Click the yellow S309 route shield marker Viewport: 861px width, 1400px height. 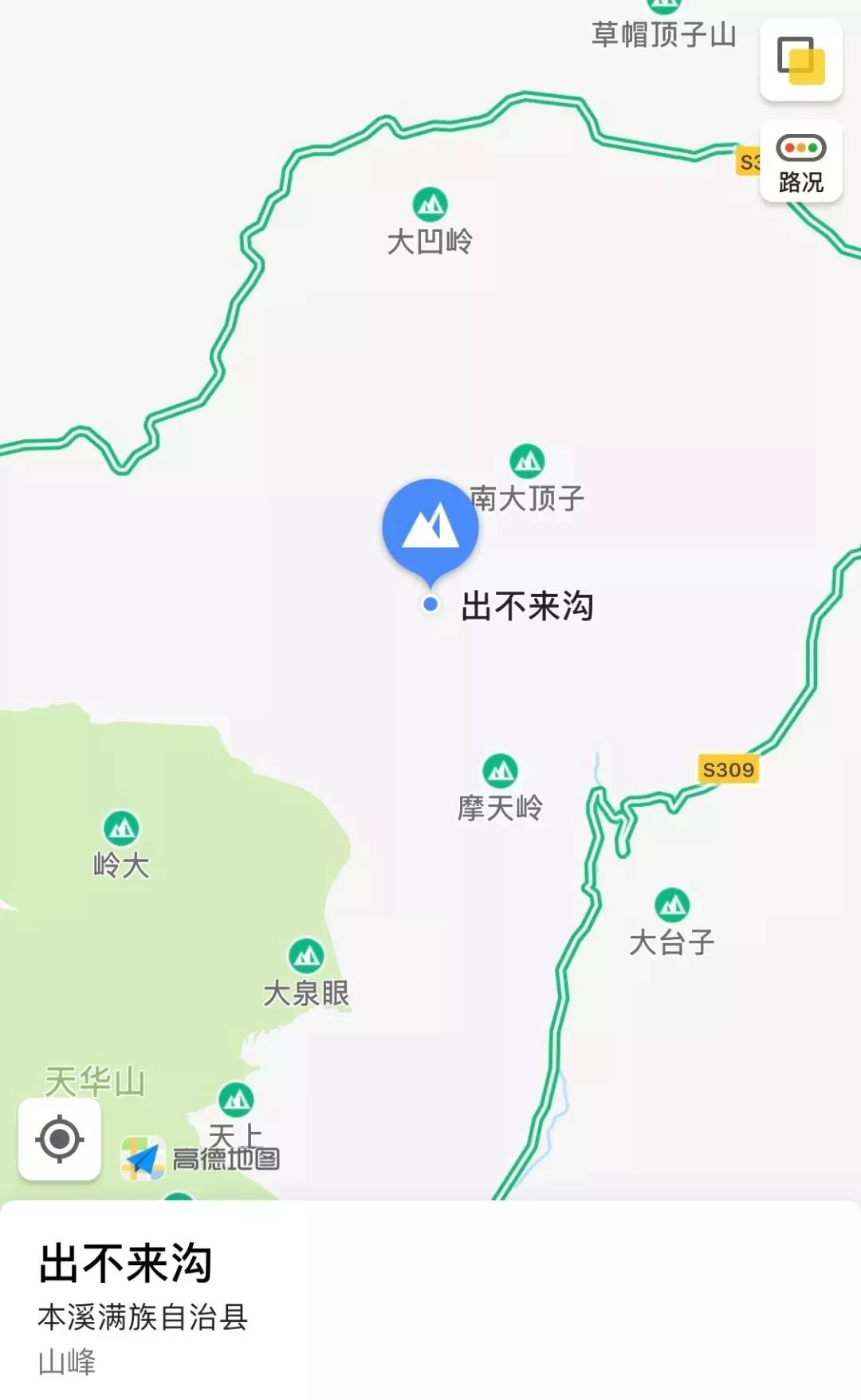point(731,768)
